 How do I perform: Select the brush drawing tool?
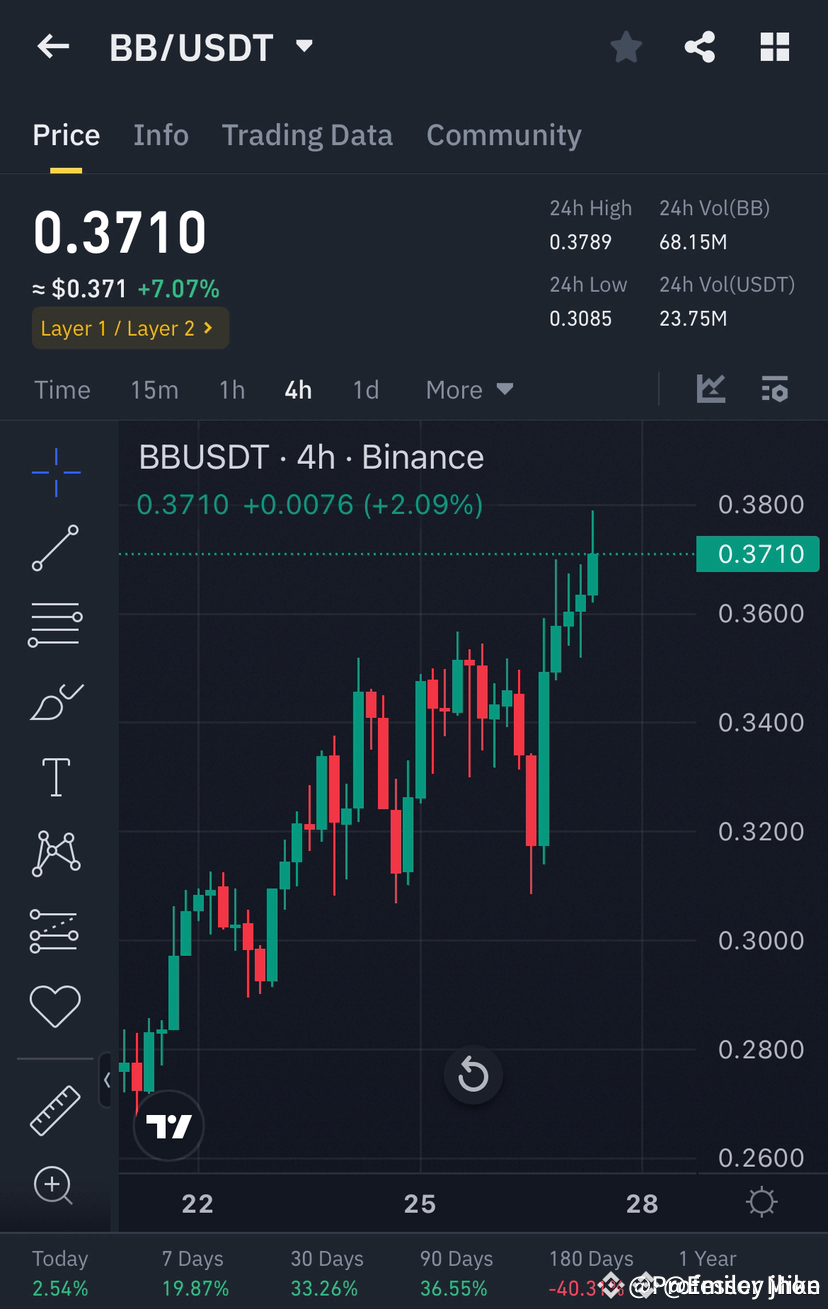55,701
